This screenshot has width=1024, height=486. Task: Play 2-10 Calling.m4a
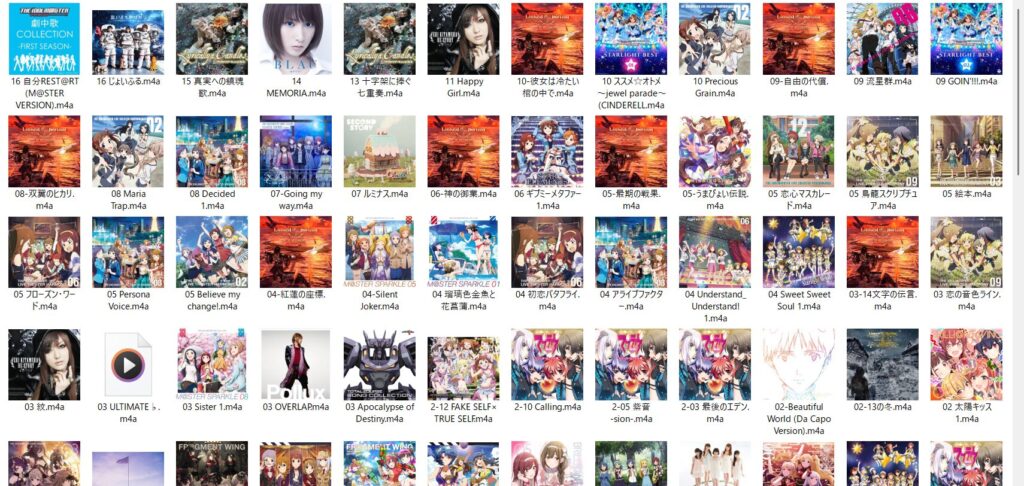click(547, 365)
